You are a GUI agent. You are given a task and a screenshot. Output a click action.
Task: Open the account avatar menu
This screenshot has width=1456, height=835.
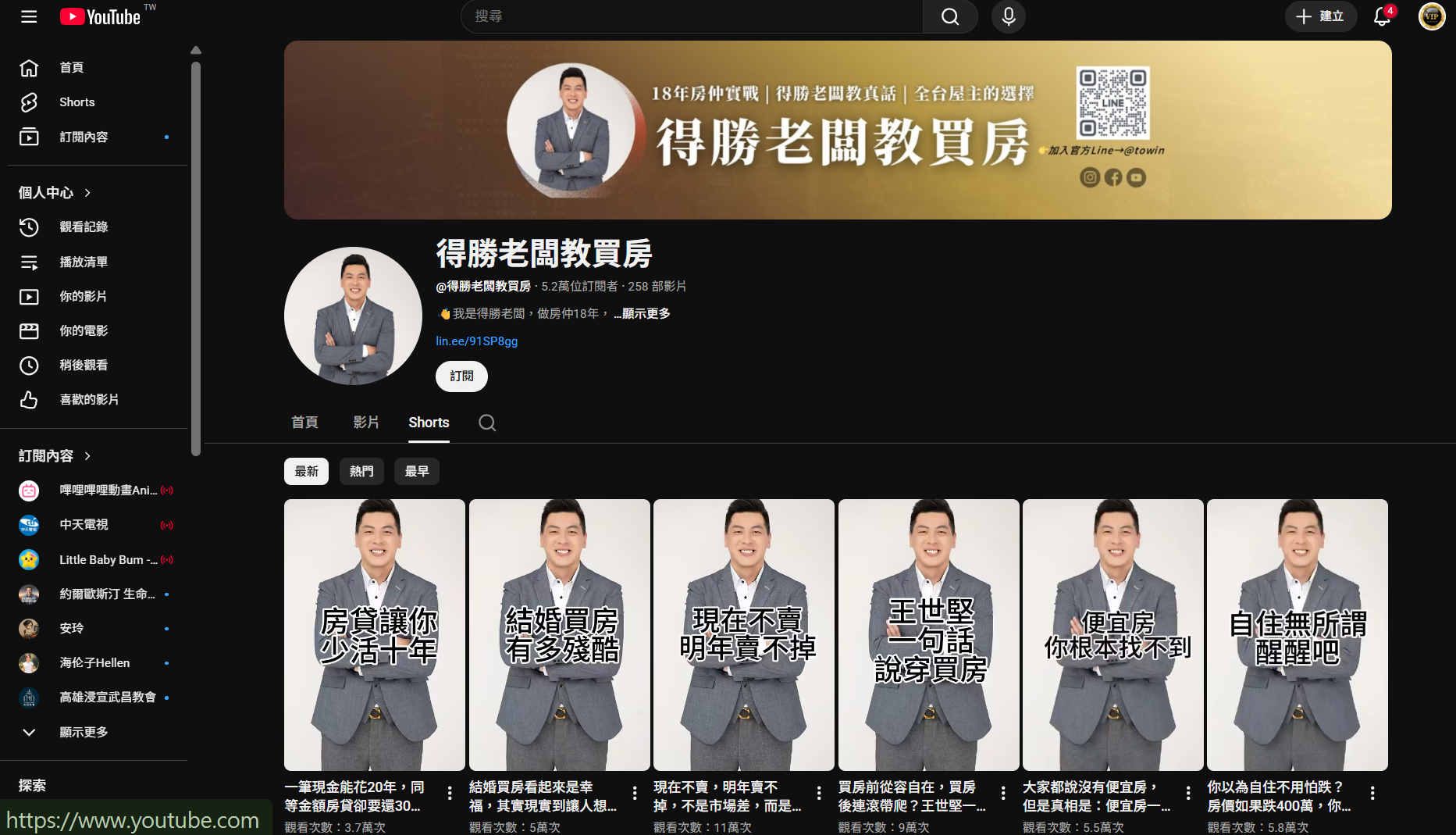click(x=1431, y=16)
